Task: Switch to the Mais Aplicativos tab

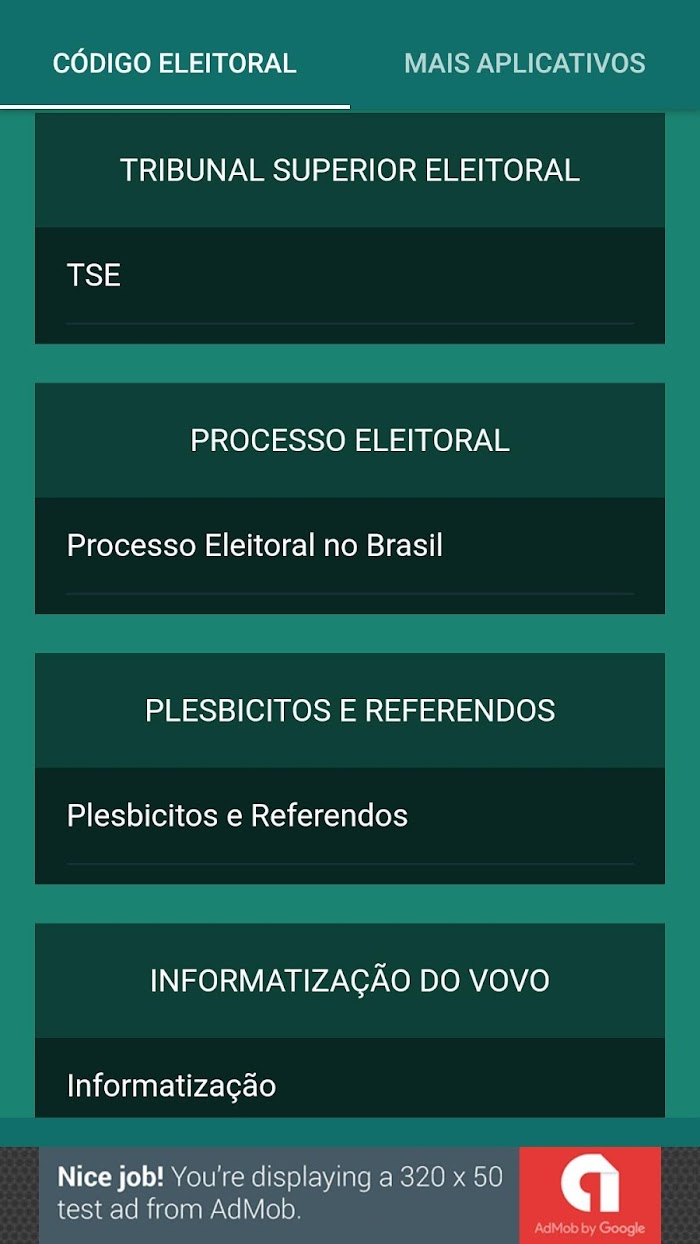Action: click(525, 63)
